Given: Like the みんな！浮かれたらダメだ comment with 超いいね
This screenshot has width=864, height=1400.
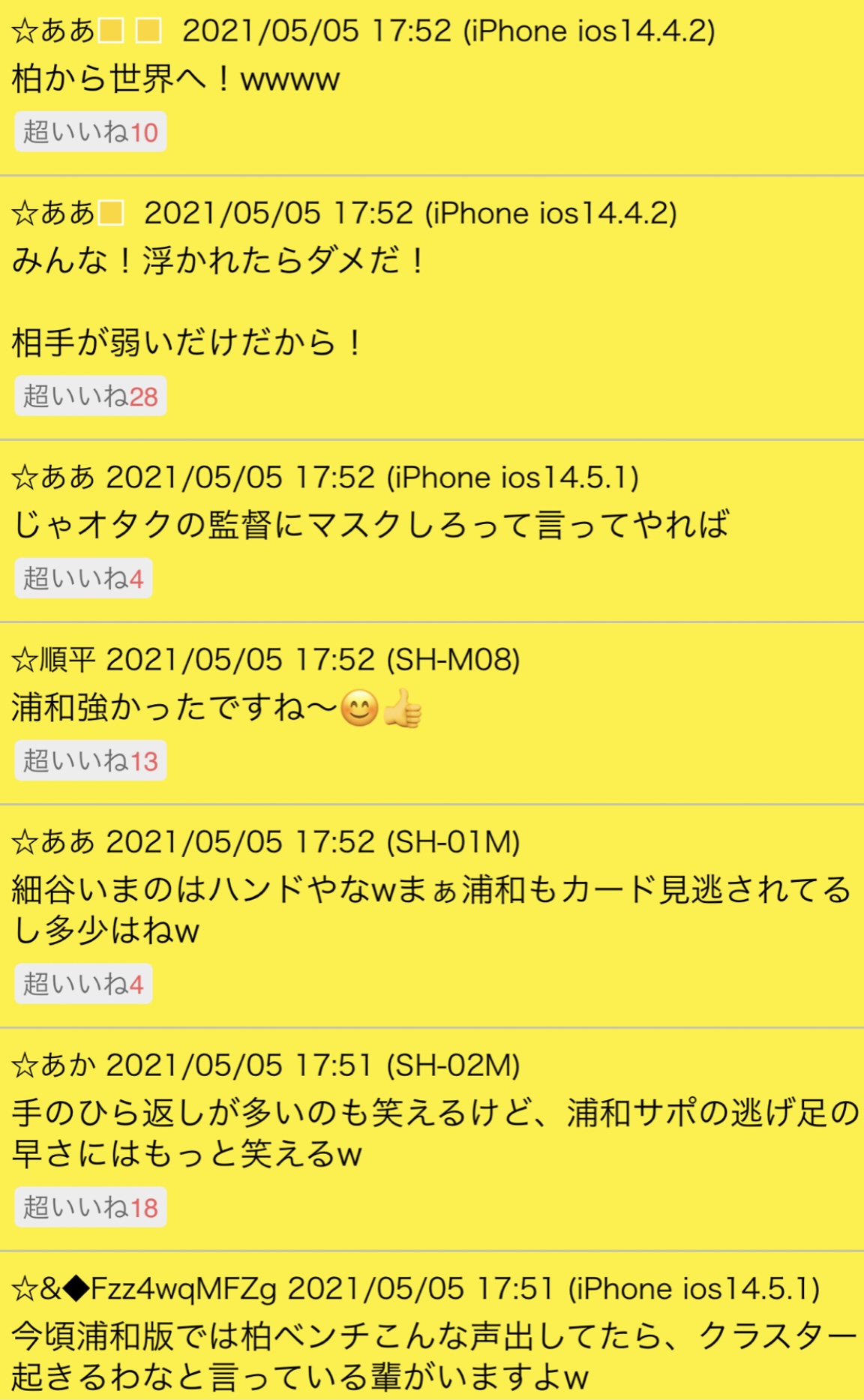Looking at the screenshot, I should [x=90, y=396].
